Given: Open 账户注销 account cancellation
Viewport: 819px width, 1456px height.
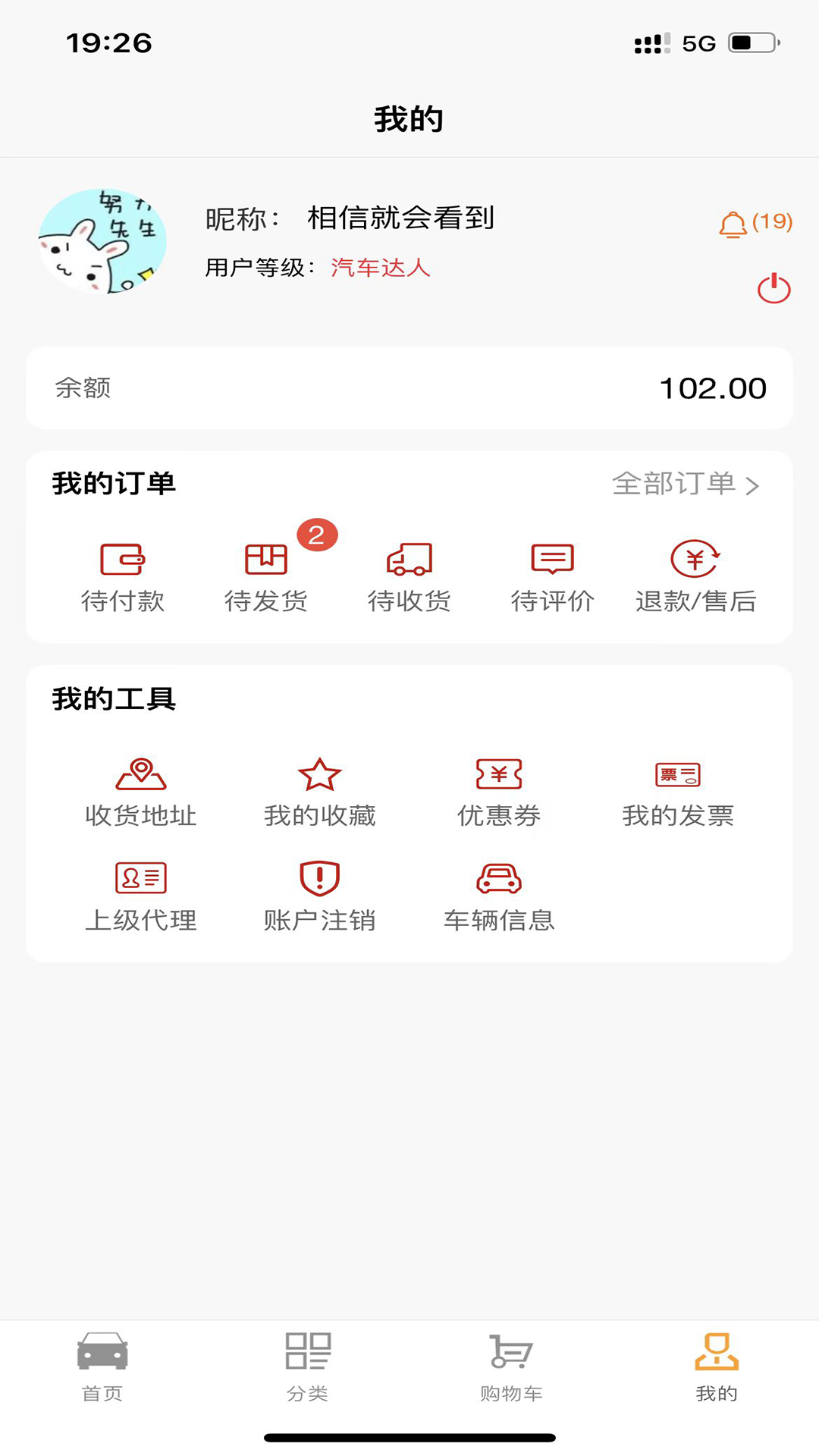Looking at the screenshot, I should pos(319,895).
